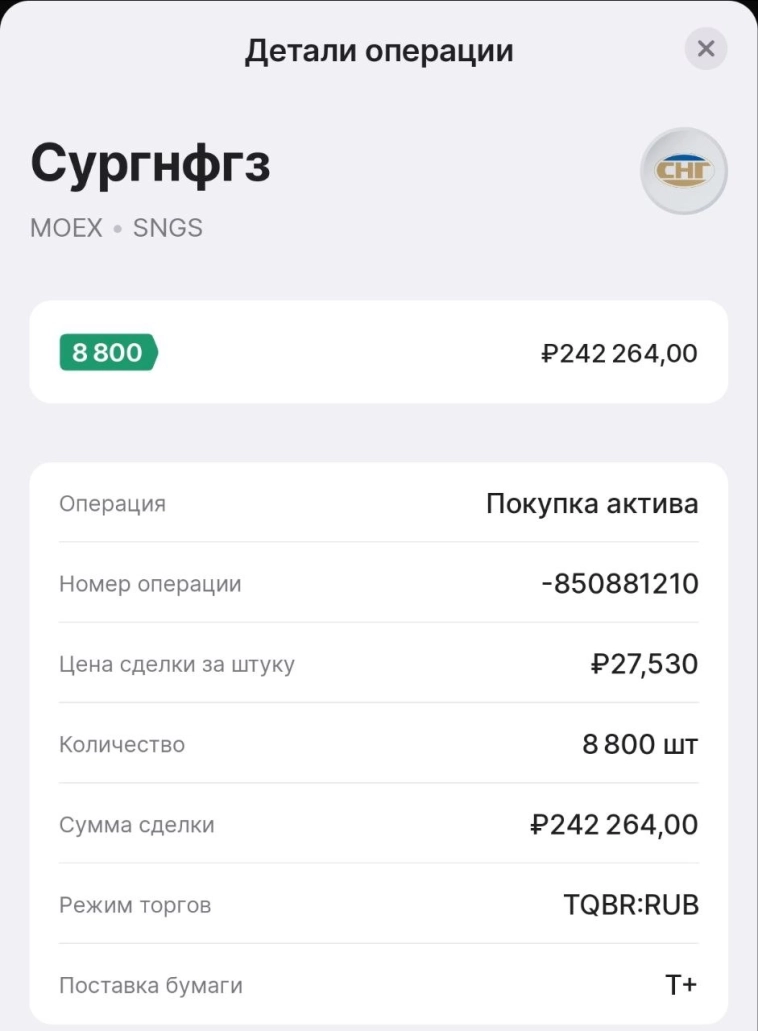
Task: Select the operation number -850881210
Action: coord(617,584)
